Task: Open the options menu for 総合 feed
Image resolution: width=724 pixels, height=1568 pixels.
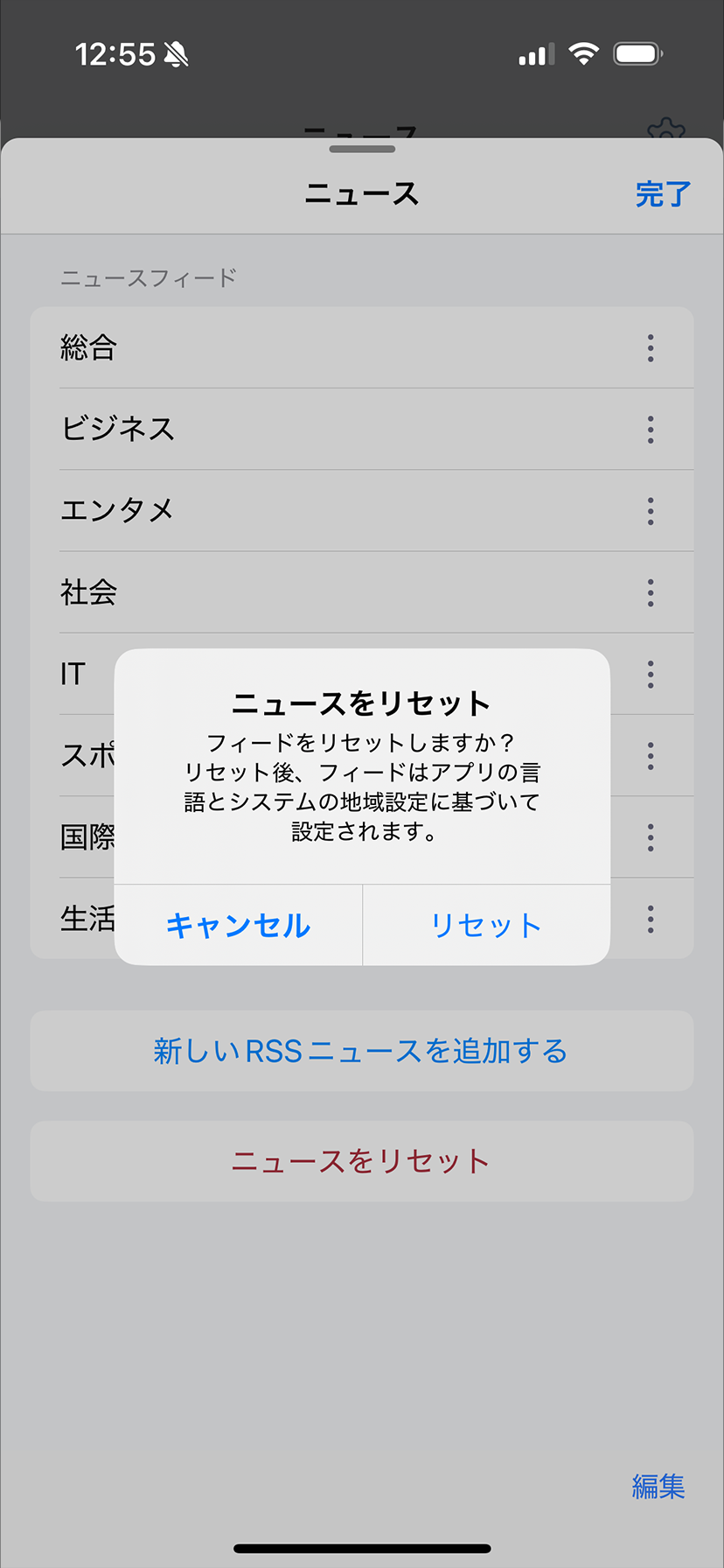Action: pyautogui.click(x=651, y=348)
